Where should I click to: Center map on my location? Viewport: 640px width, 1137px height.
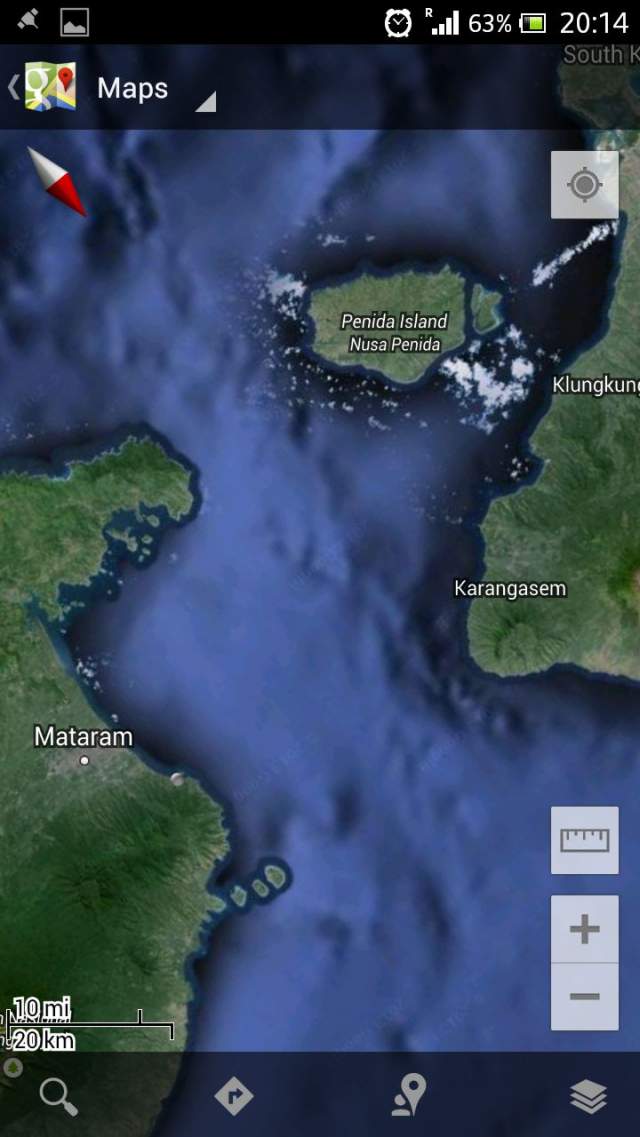coord(584,185)
